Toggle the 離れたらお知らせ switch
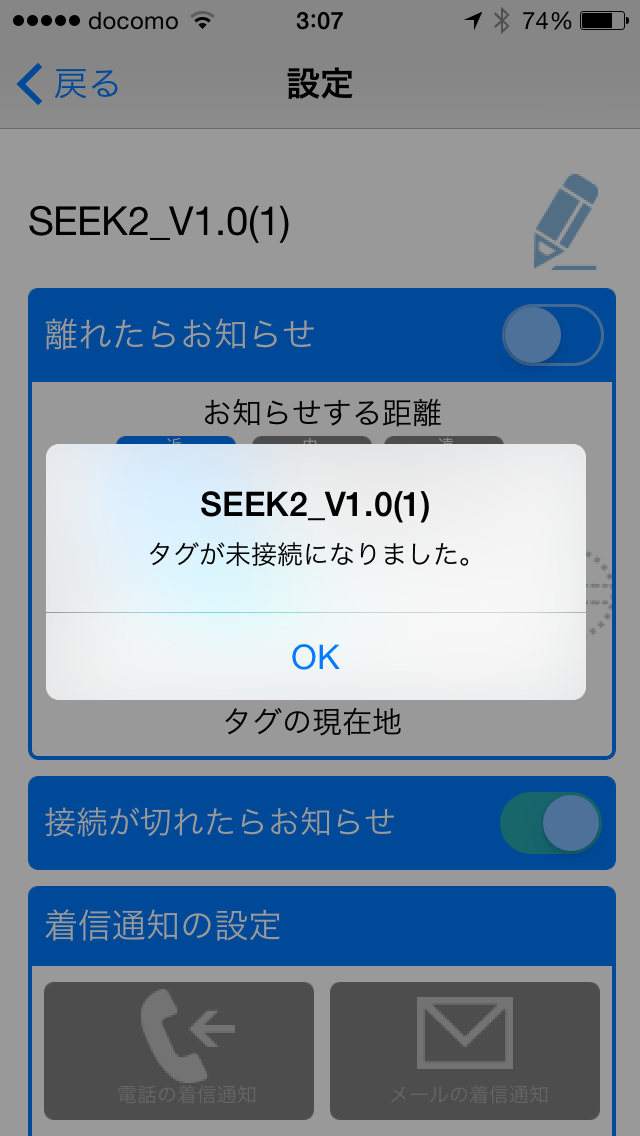Screen dimensions: 640x1136 (x=552, y=335)
